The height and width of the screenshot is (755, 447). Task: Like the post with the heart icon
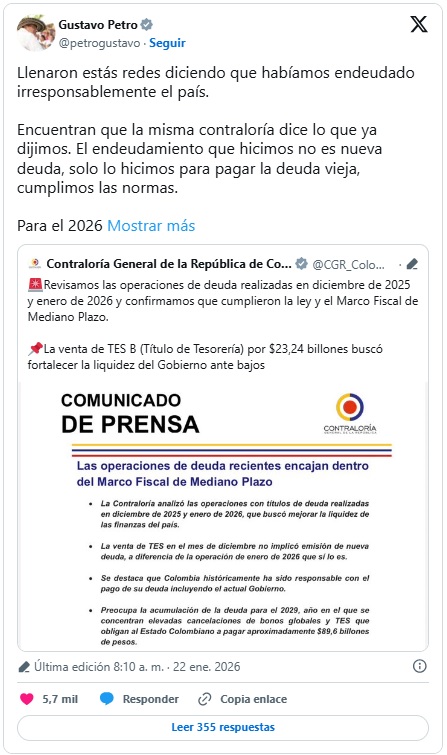pos(27,699)
